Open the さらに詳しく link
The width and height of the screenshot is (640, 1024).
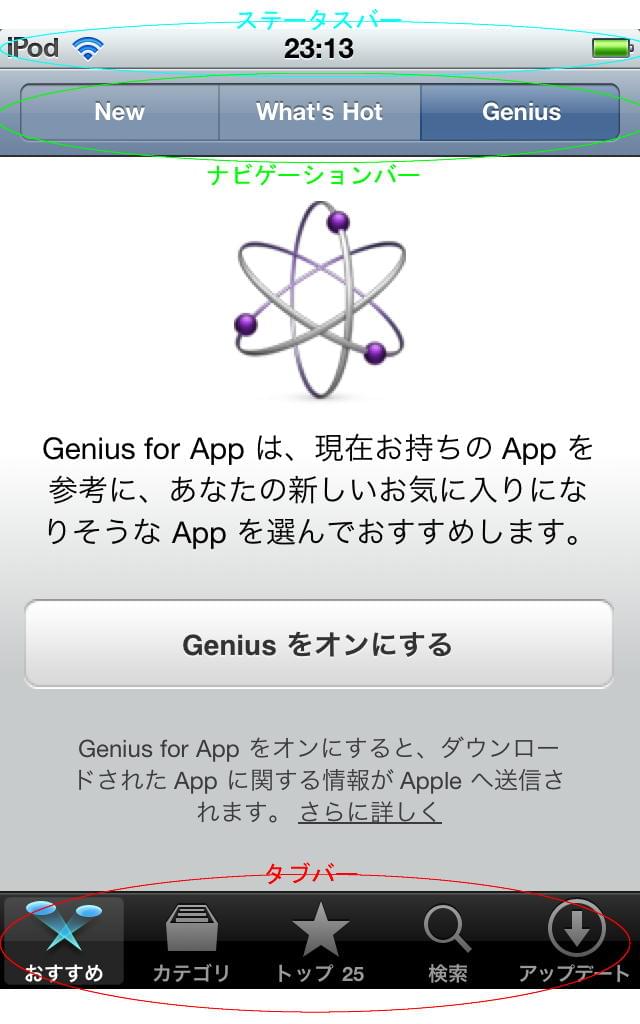click(x=369, y=812)
